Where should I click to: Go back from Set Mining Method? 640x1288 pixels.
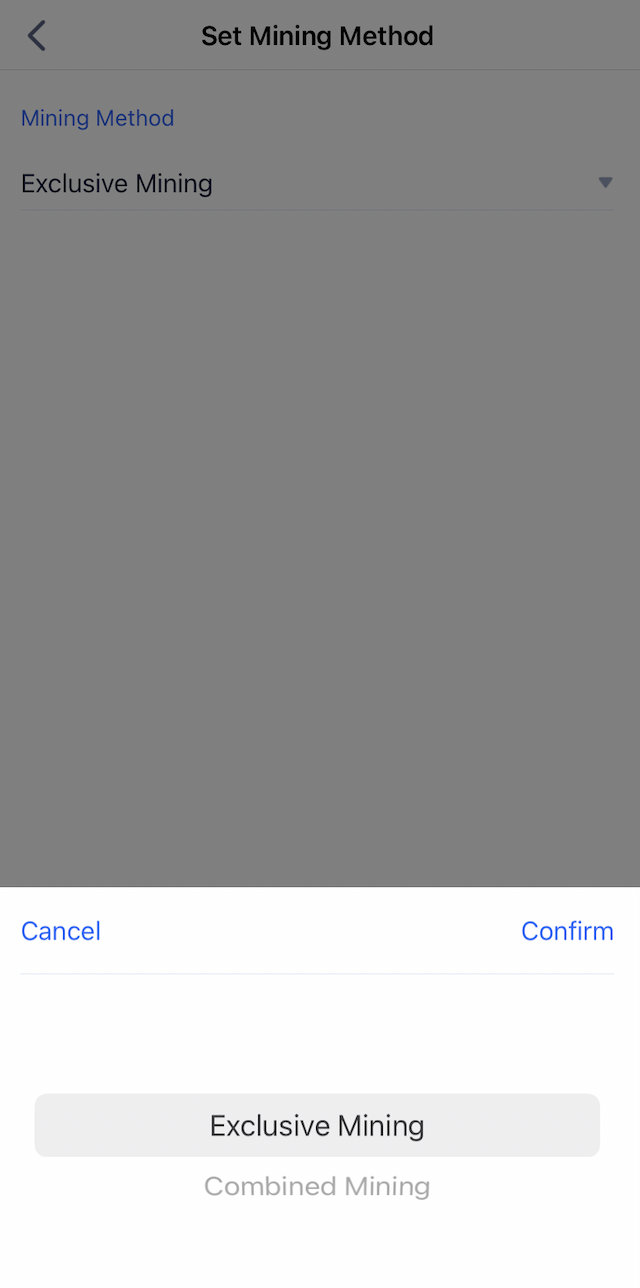(37, 36)
